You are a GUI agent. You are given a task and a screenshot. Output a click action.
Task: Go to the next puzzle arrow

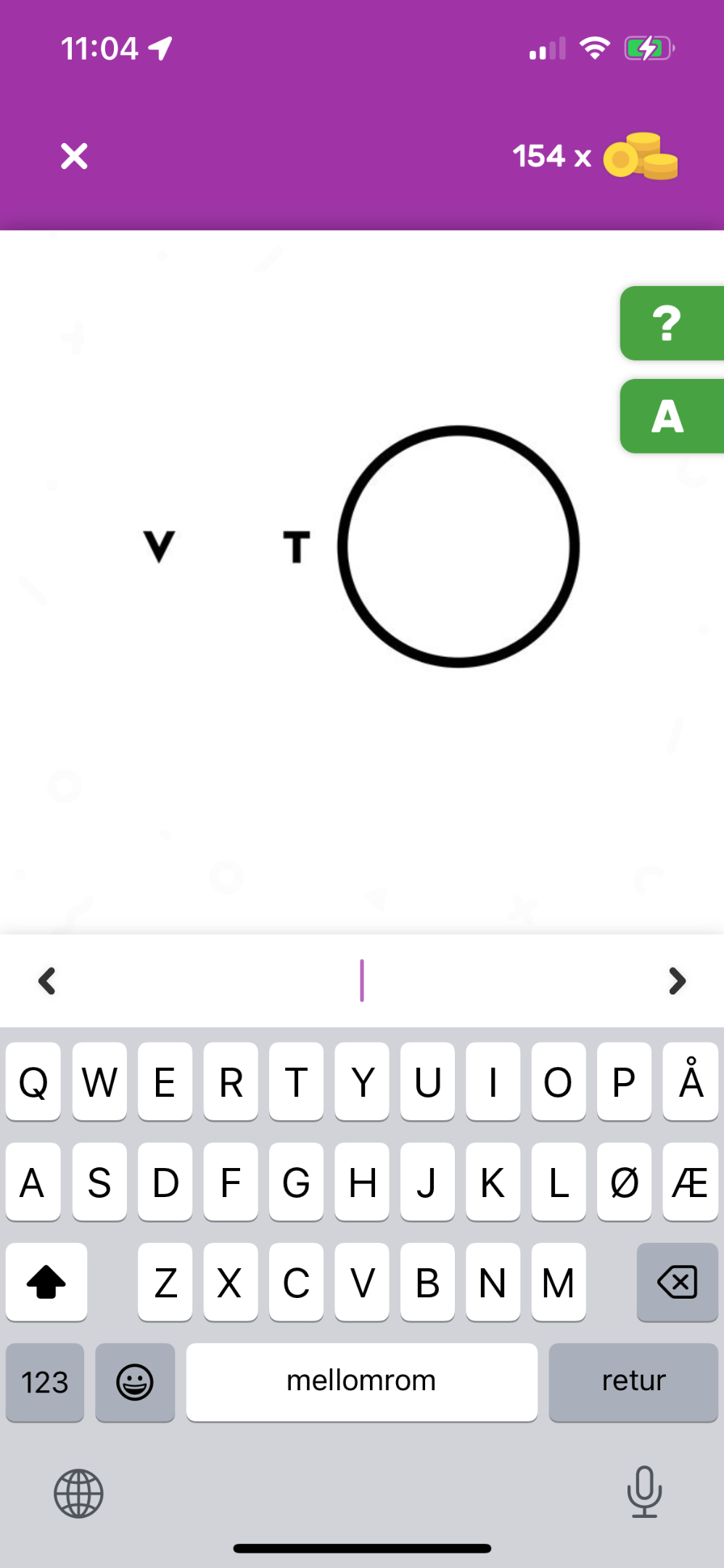pyautogui.click(x=677, y=981)
